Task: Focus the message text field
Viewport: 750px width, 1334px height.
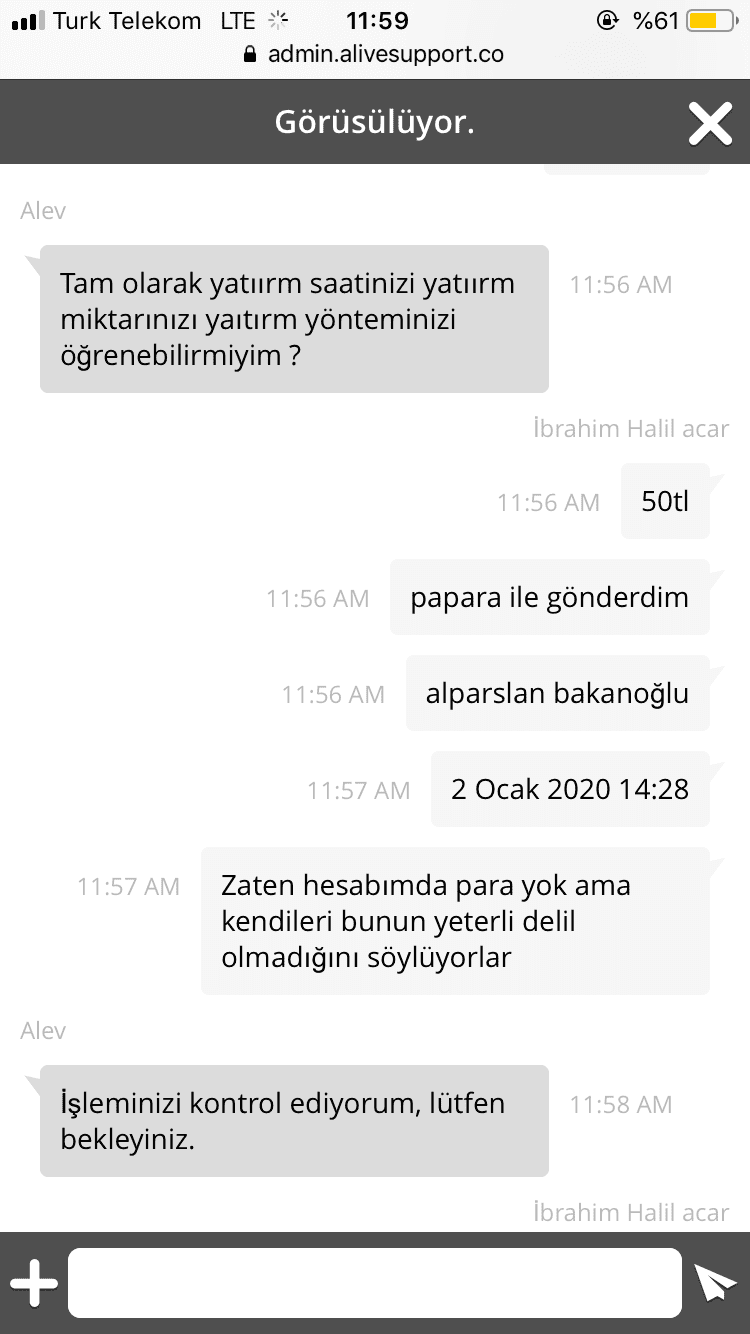Action: click(375, 1283)
